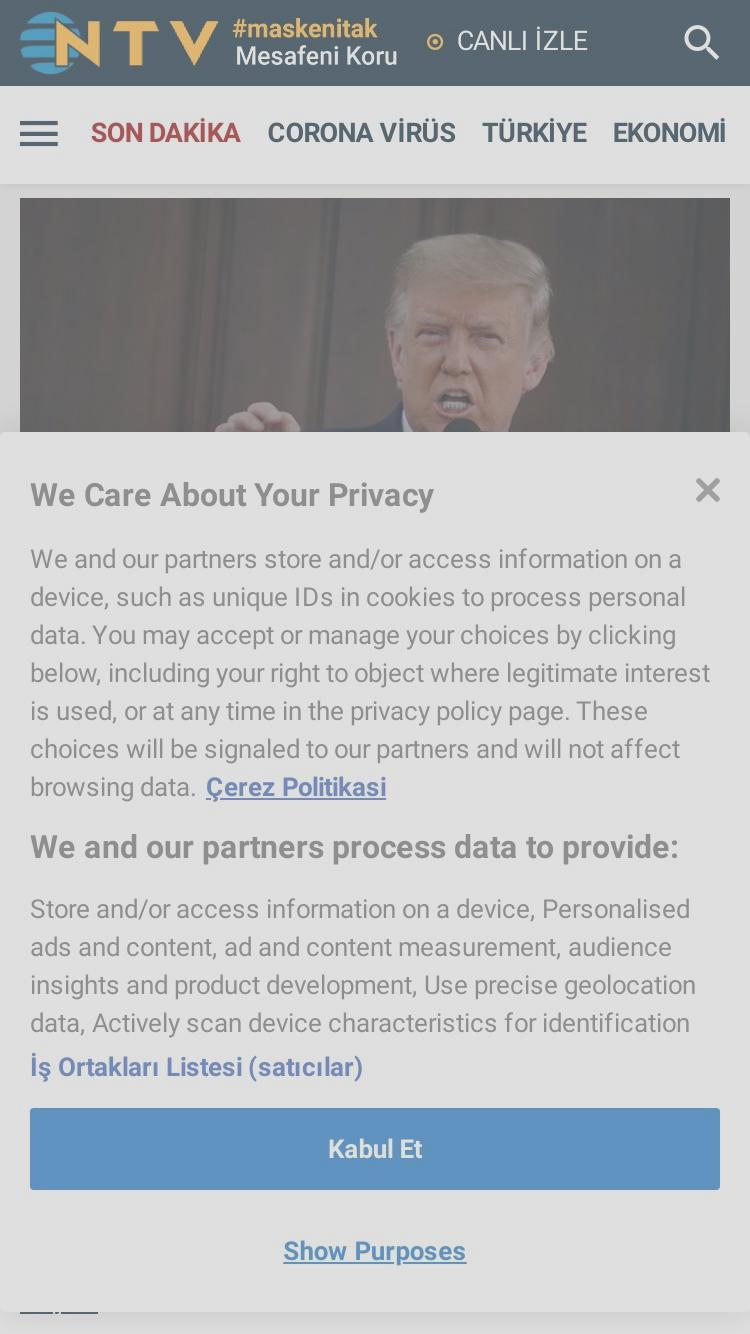Go to CORONA VİRÜS section
Viewport: 750px width, 1334px height.
(x=362, y=133)
